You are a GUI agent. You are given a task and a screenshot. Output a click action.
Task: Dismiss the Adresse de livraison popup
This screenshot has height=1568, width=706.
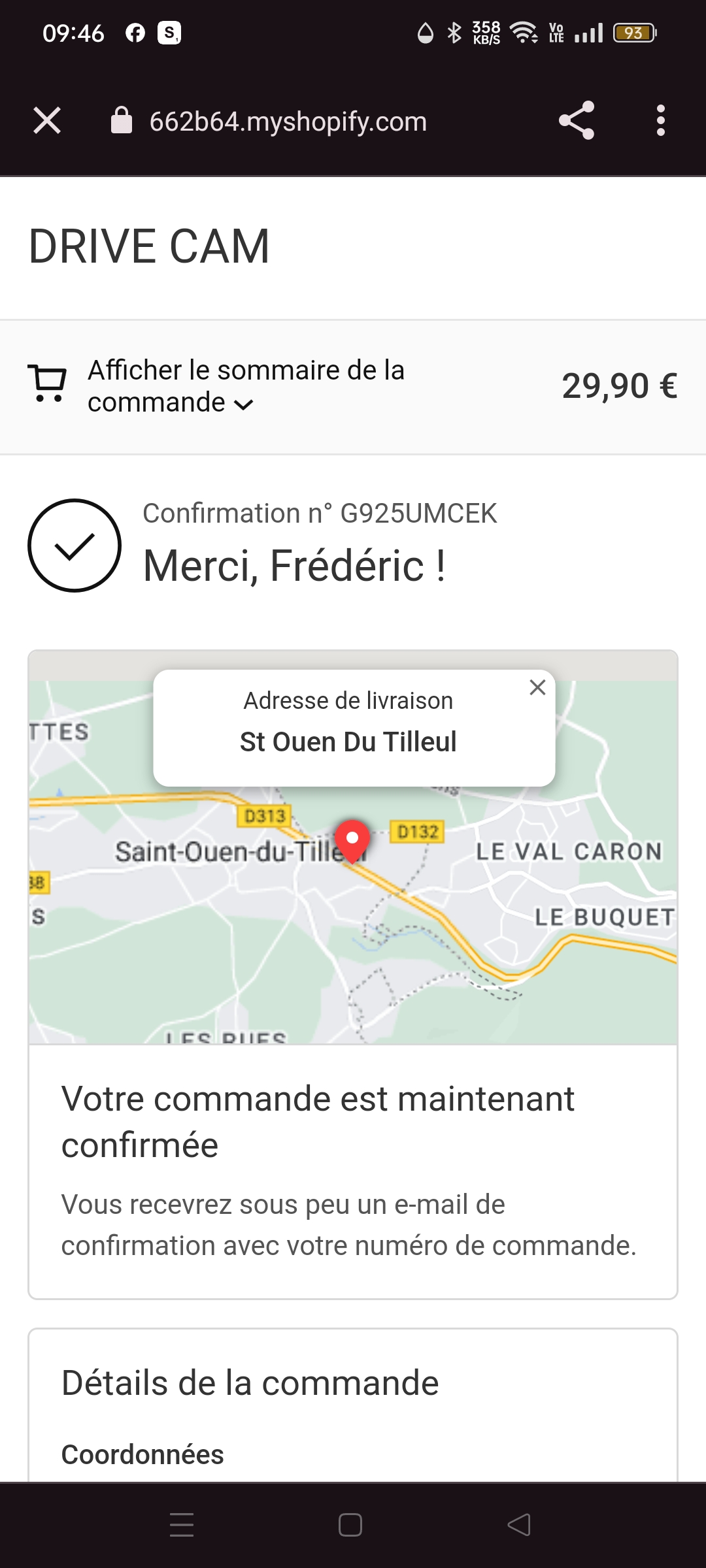click(537, 687)
